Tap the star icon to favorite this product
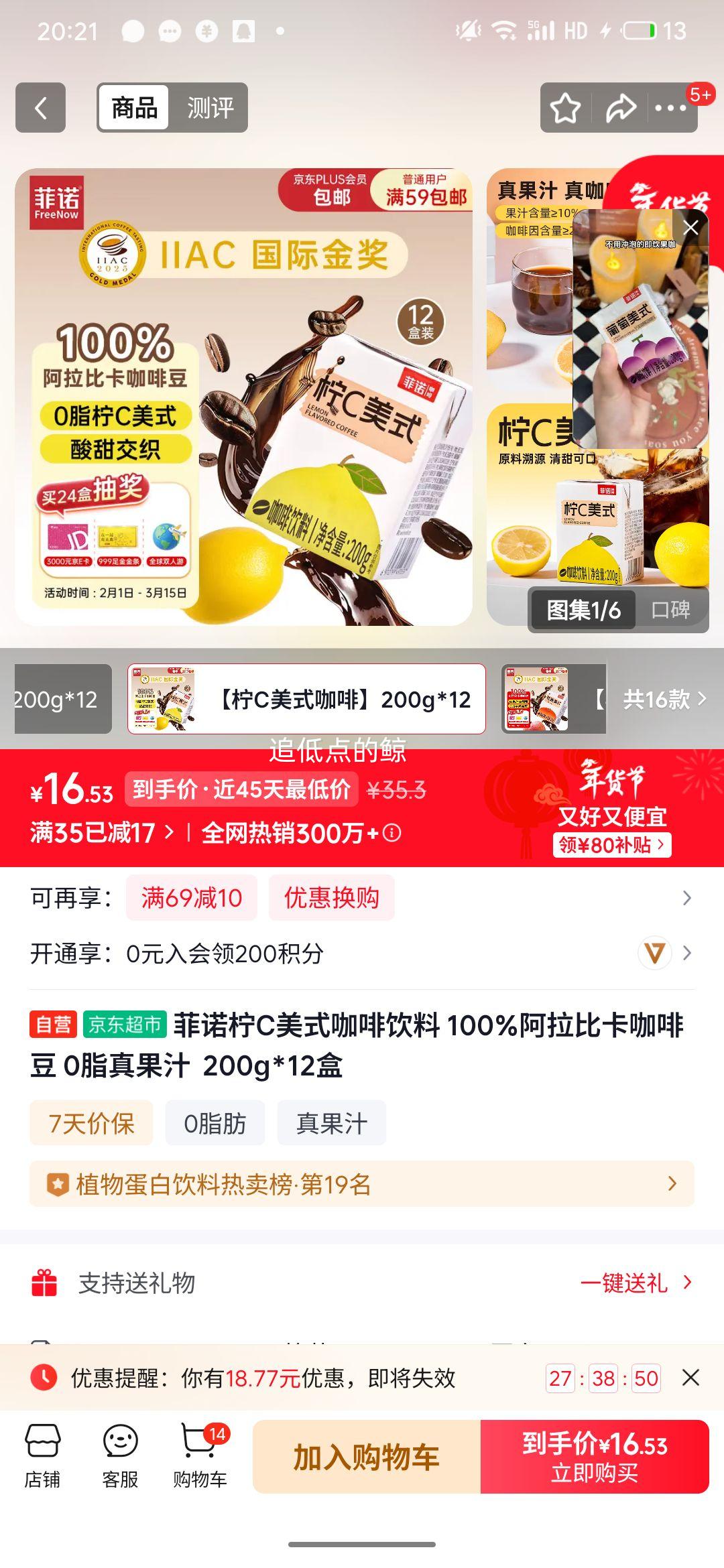 tap(565, 108)
